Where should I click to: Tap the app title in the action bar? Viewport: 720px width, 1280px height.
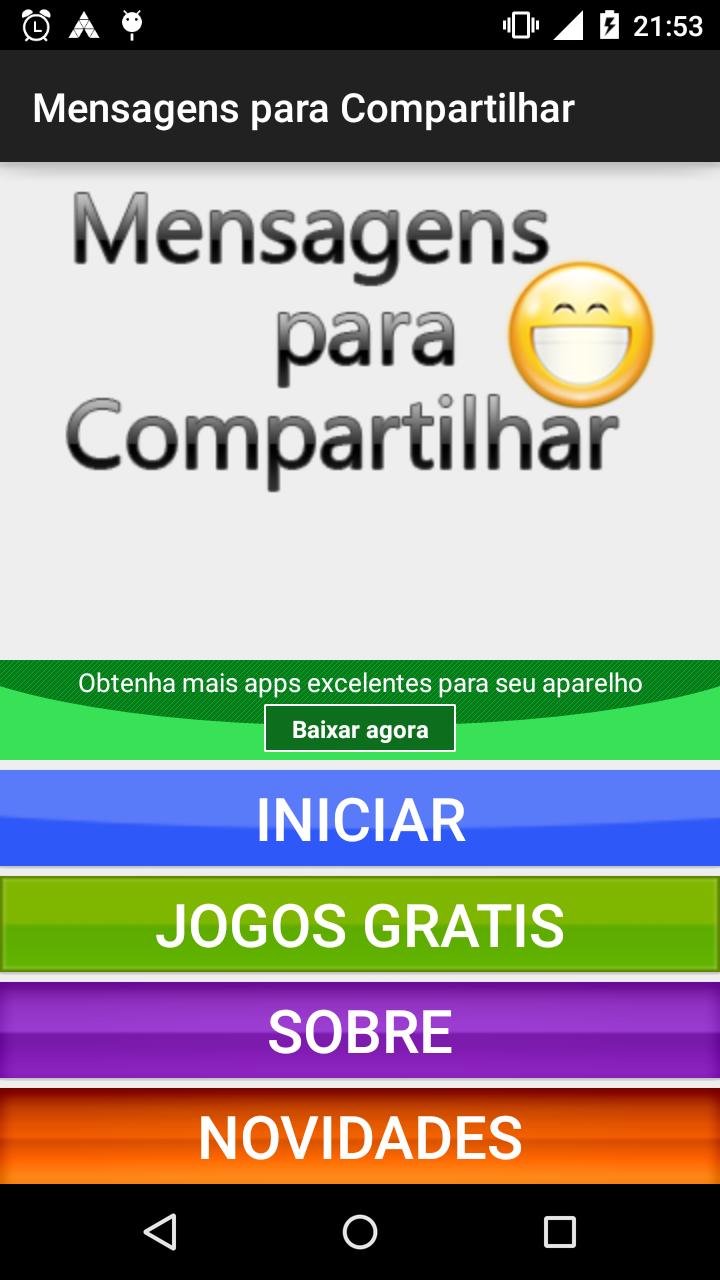tap(305, 107)
